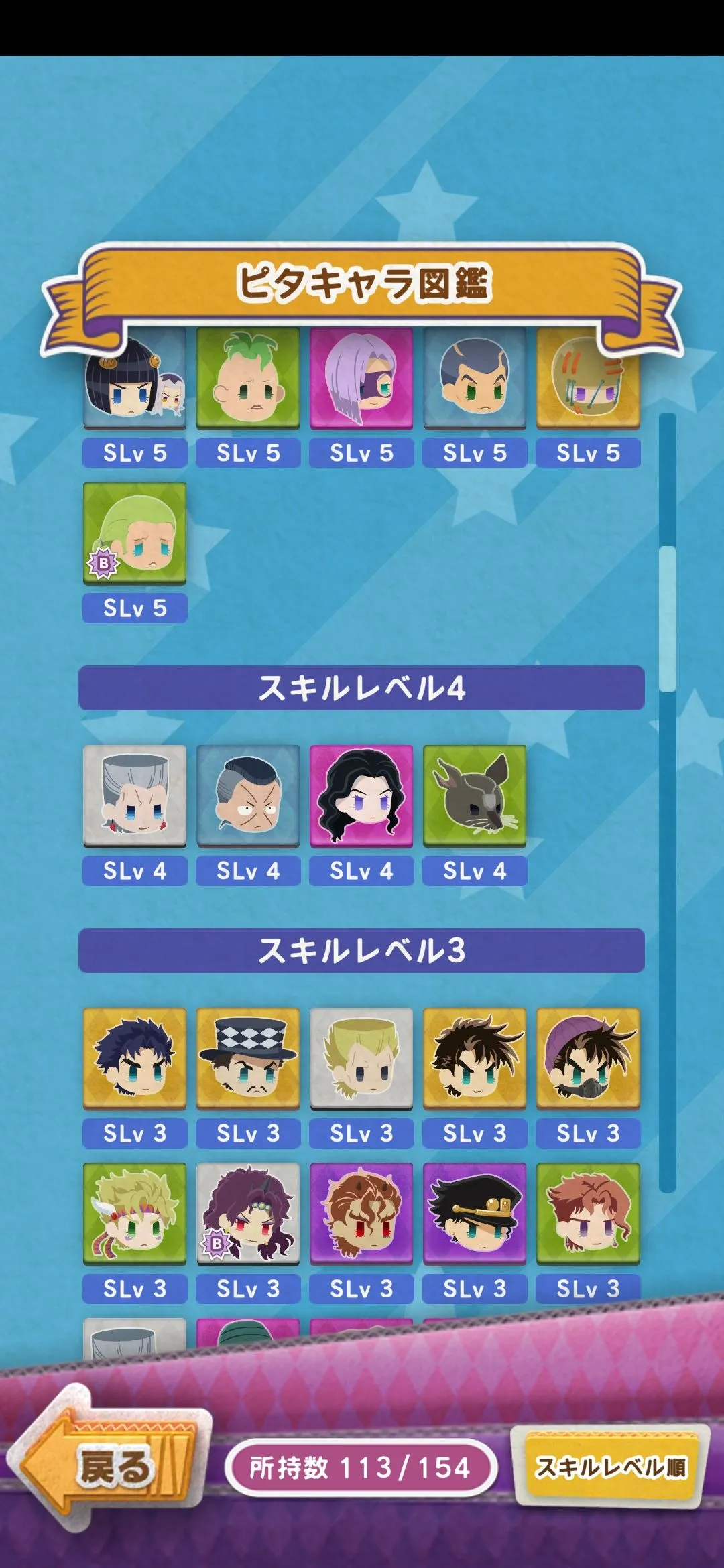The image size is (724, 1568).
Task: Select dark blue-haired character on yellow tile
Action: pos(135,1059)
